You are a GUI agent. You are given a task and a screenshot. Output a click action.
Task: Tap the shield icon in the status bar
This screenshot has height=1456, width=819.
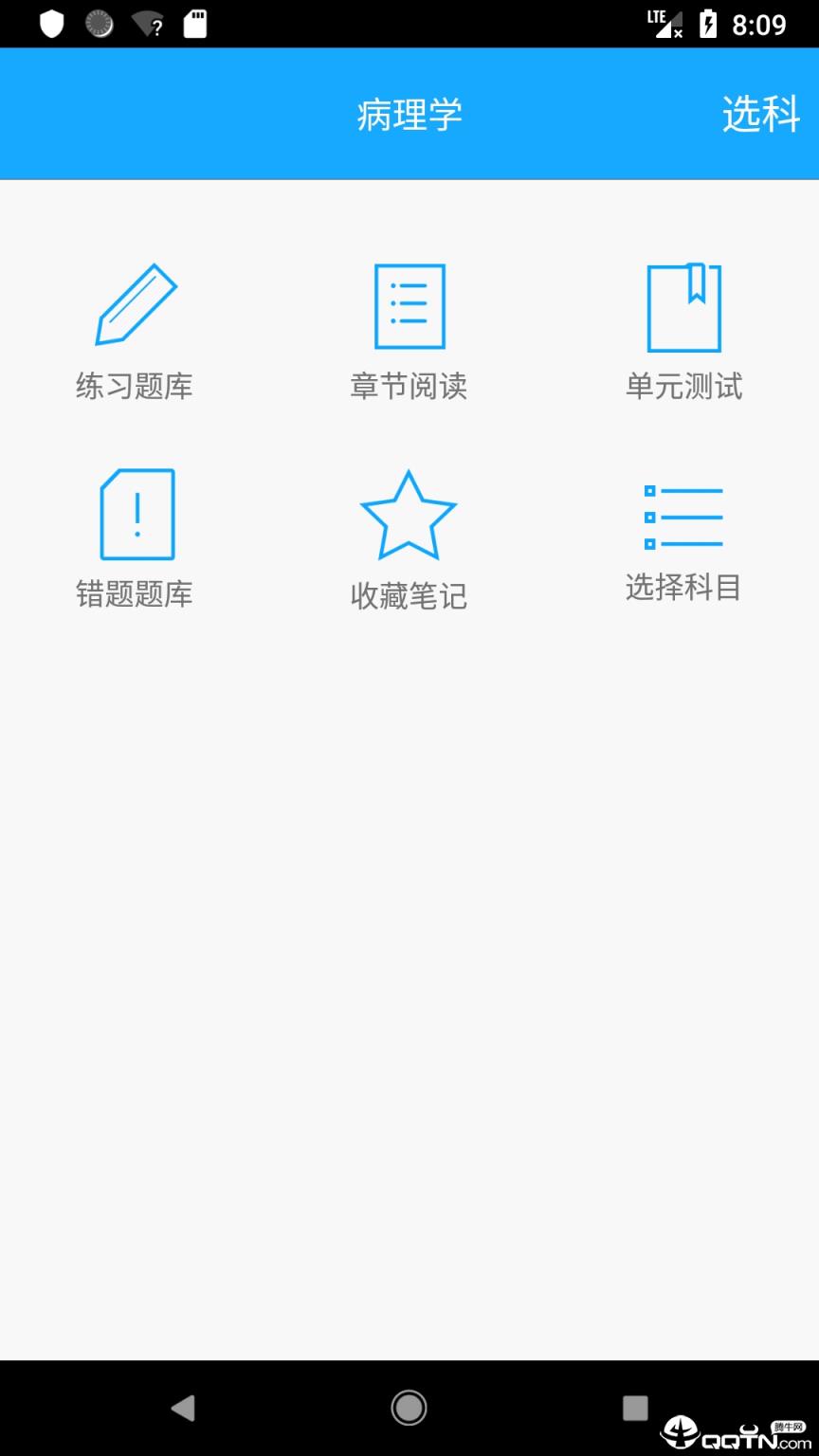click(52, 24)
